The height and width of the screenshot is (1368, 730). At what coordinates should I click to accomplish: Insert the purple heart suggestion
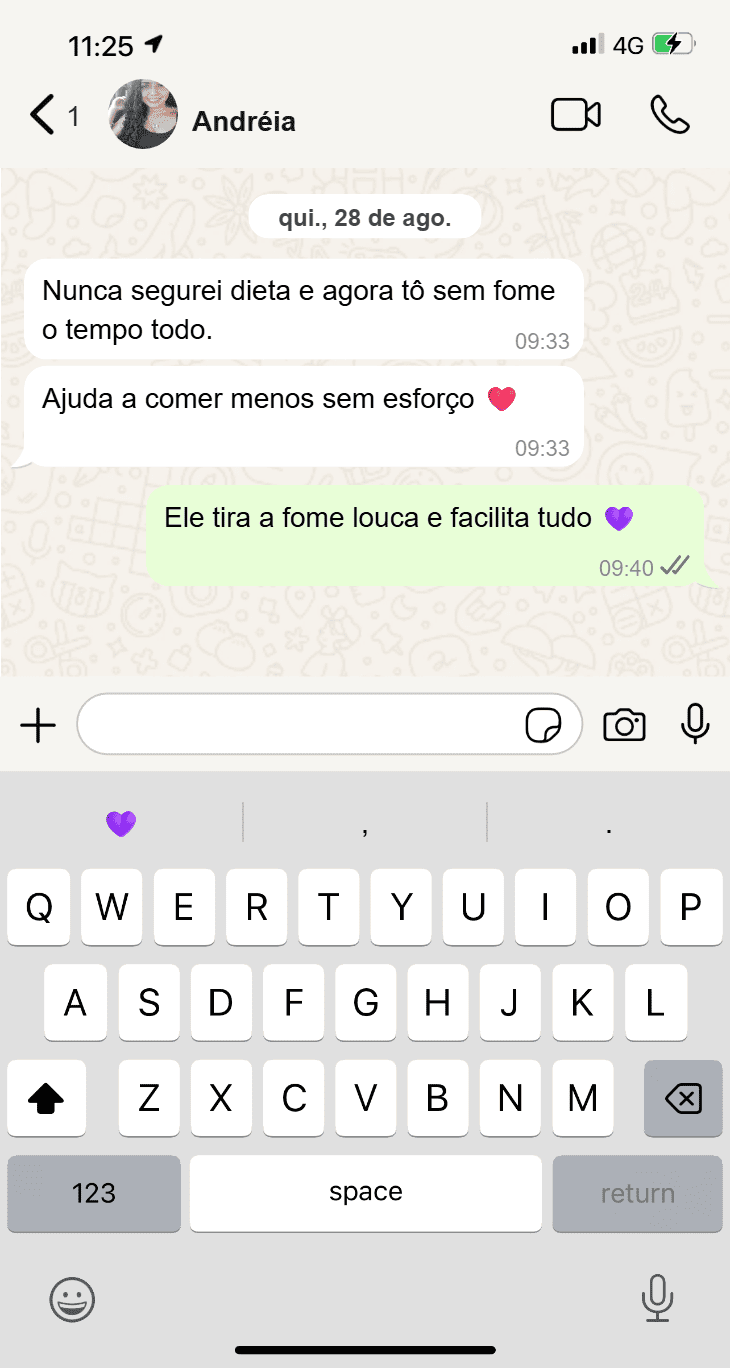coord(121,824)
